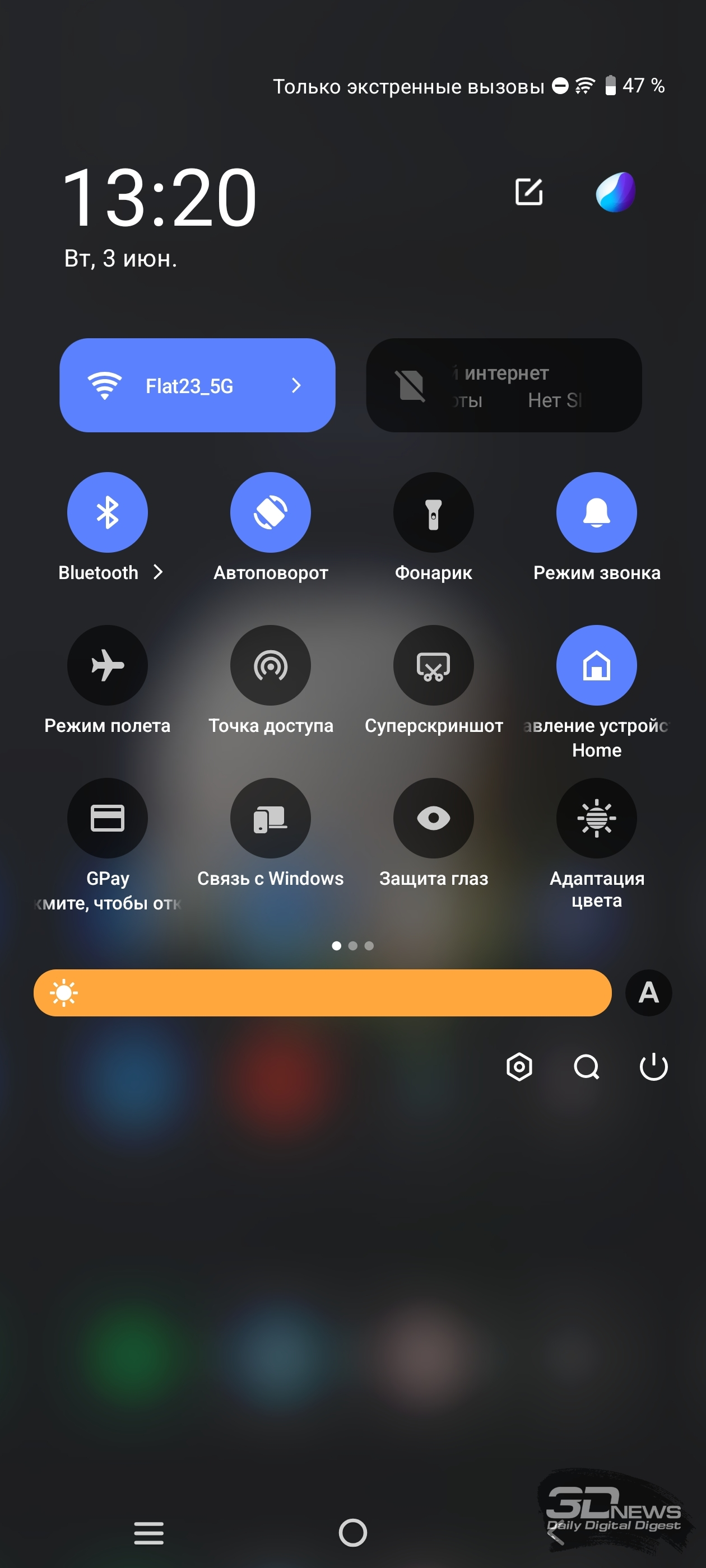This screenshot has height=1568, width=706.
Task: Tap the colorful assistant orb icon
Action: (x=615, y=192)
